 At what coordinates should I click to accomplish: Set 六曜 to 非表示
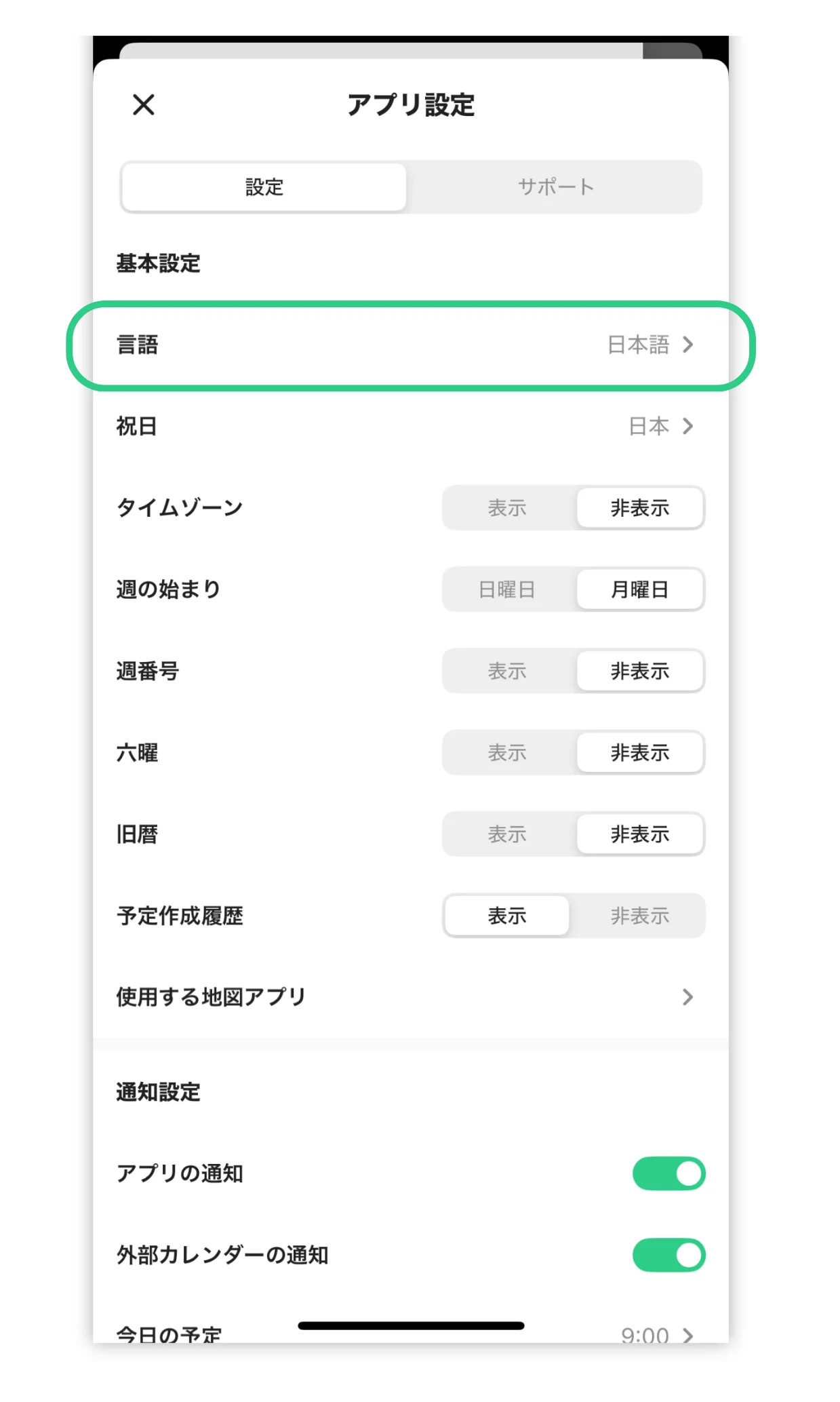[639, 752]
